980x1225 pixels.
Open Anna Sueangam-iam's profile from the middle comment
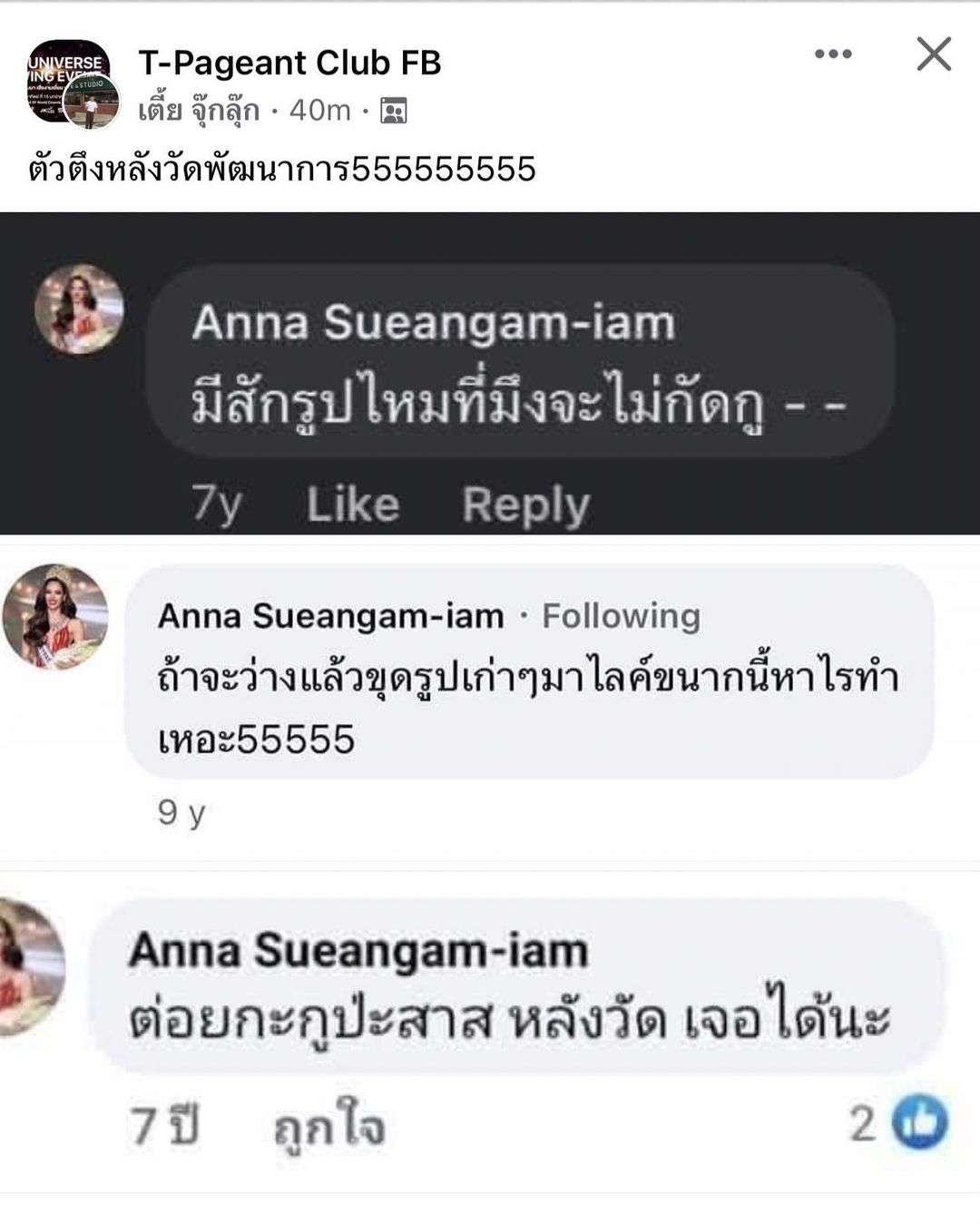click(x=332, y=616)
